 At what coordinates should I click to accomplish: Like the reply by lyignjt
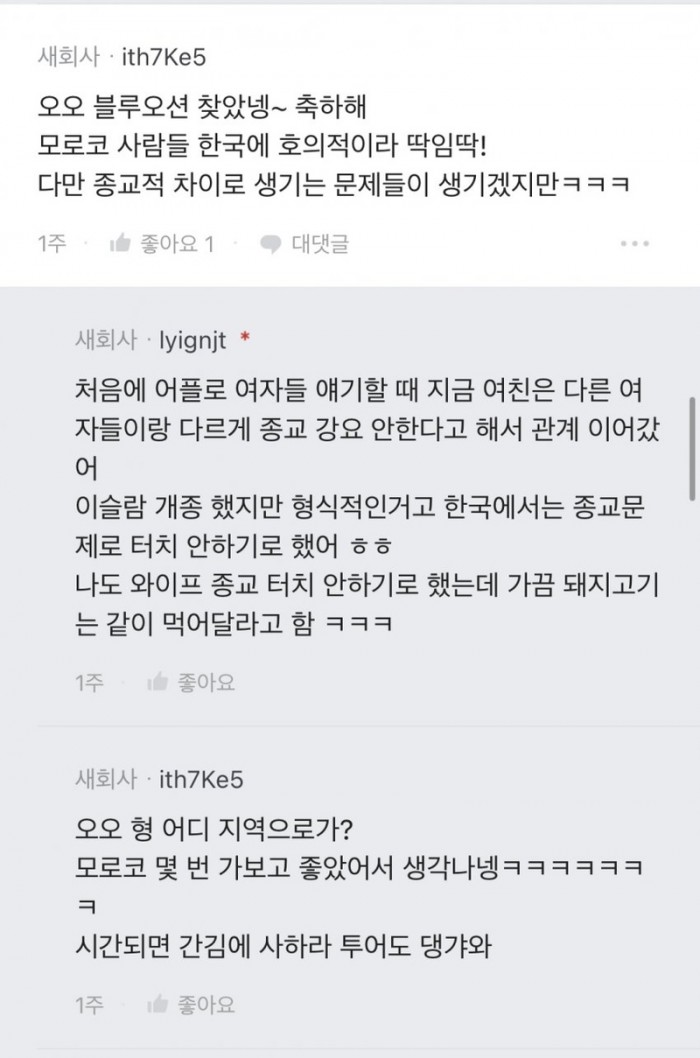pos(190,683)
